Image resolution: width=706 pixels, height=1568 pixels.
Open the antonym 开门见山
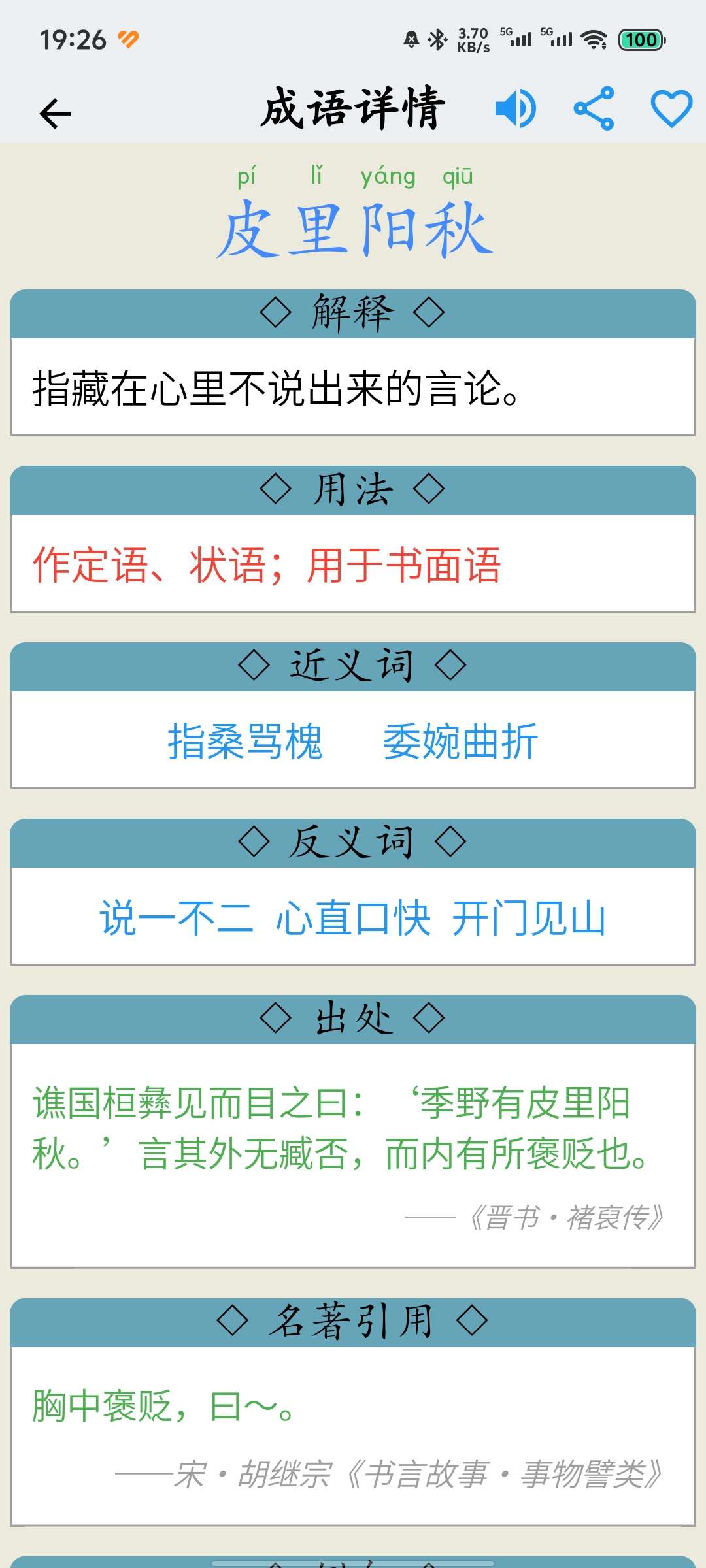coord(529,918)
